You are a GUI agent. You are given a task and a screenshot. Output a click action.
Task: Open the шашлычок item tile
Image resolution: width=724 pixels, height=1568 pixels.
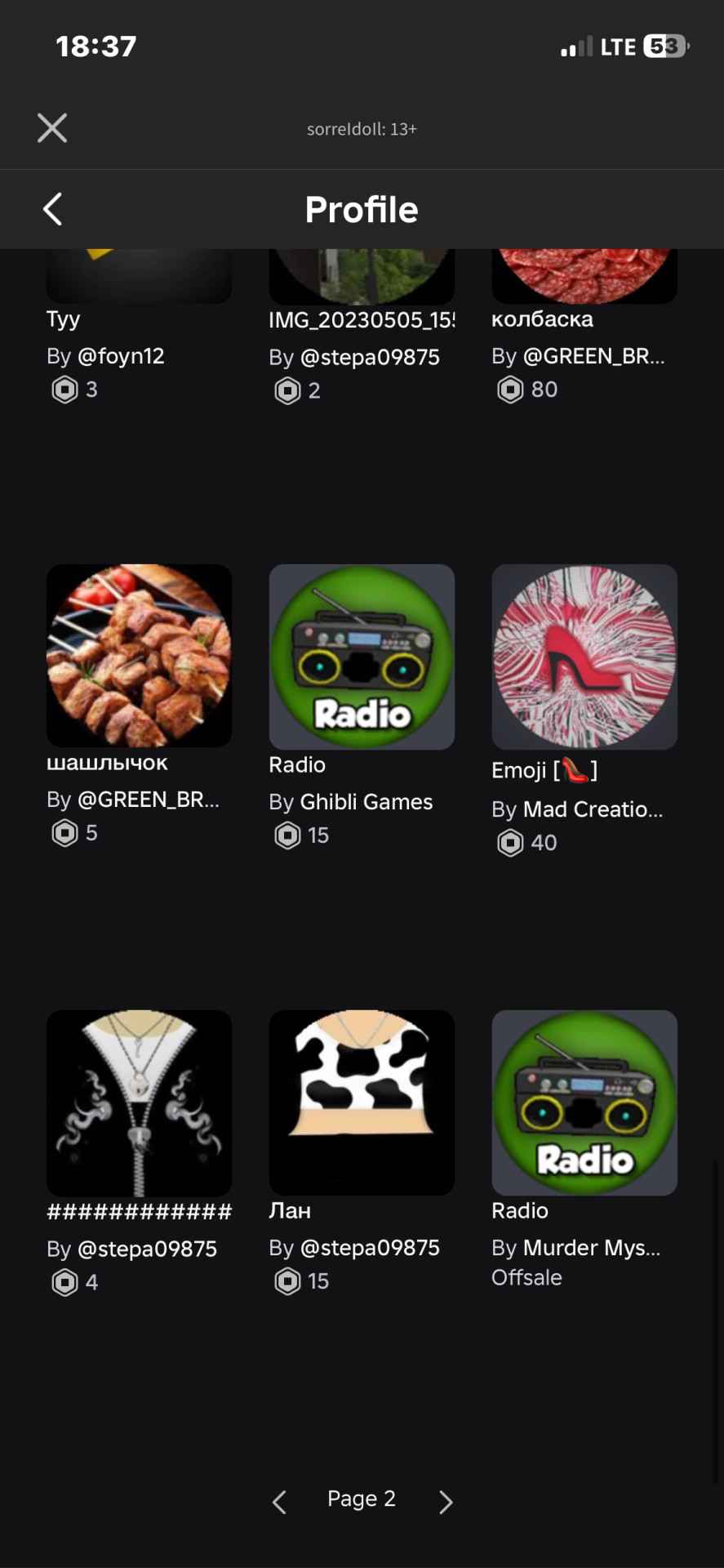point(139,656)
